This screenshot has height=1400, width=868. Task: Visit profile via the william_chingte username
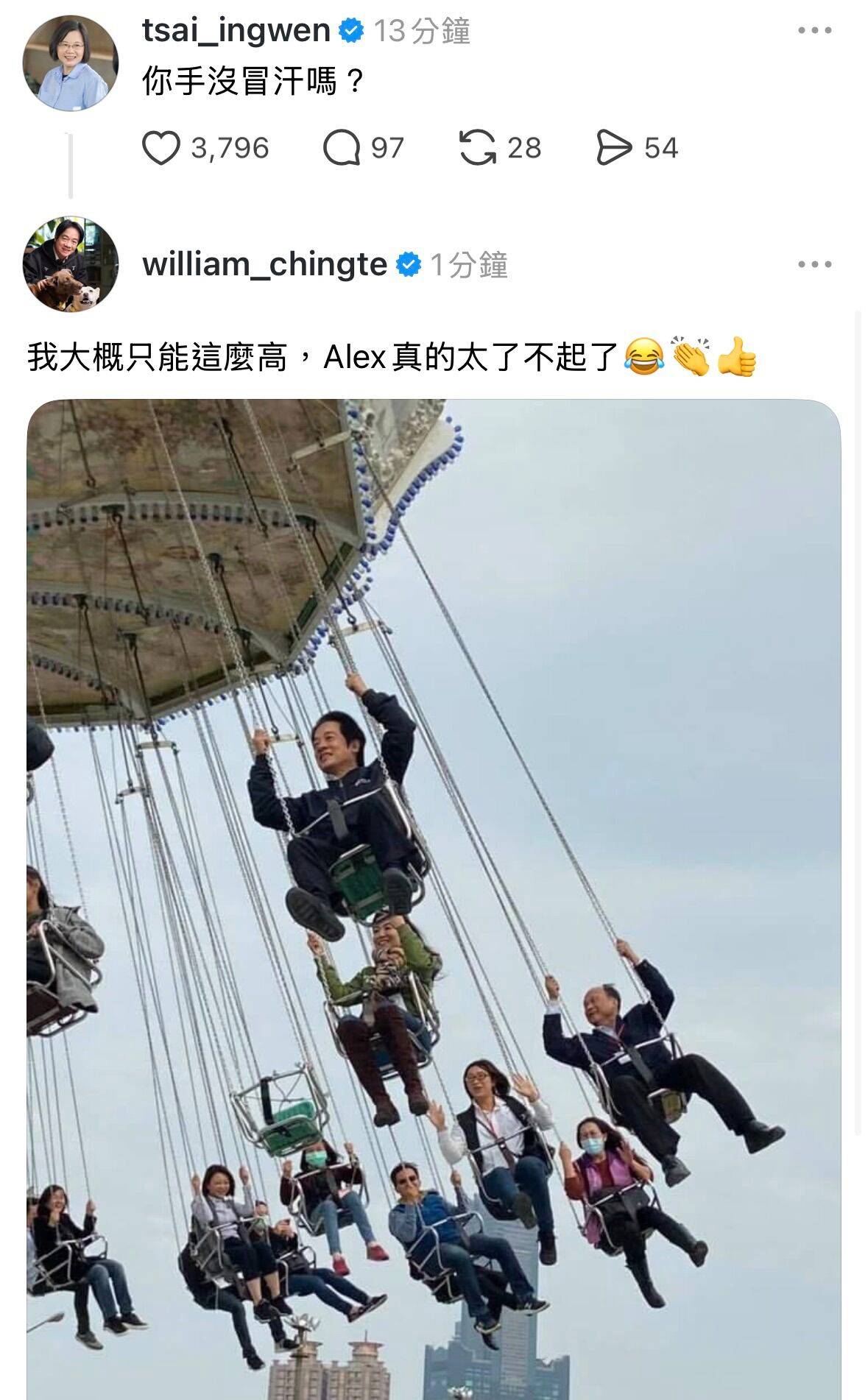pos(264,264)
